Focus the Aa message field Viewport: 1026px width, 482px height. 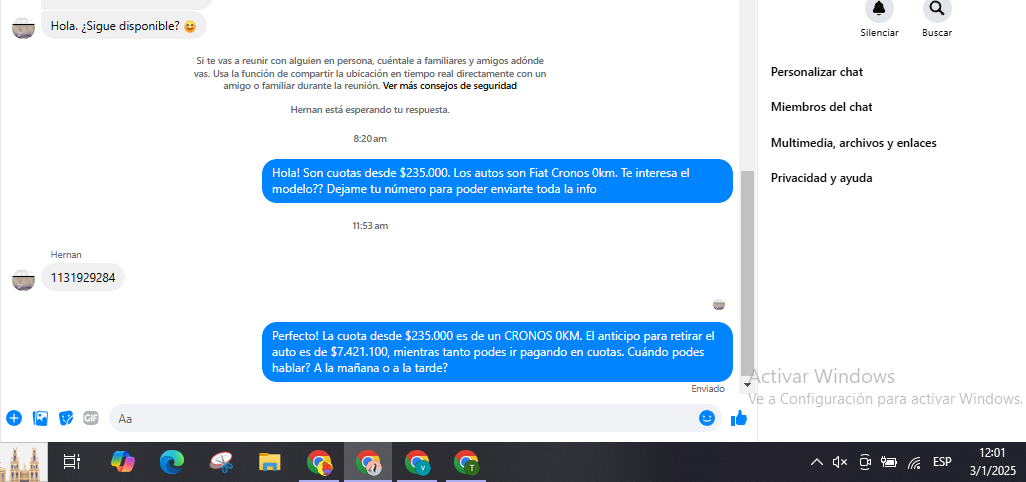point(400,418)
